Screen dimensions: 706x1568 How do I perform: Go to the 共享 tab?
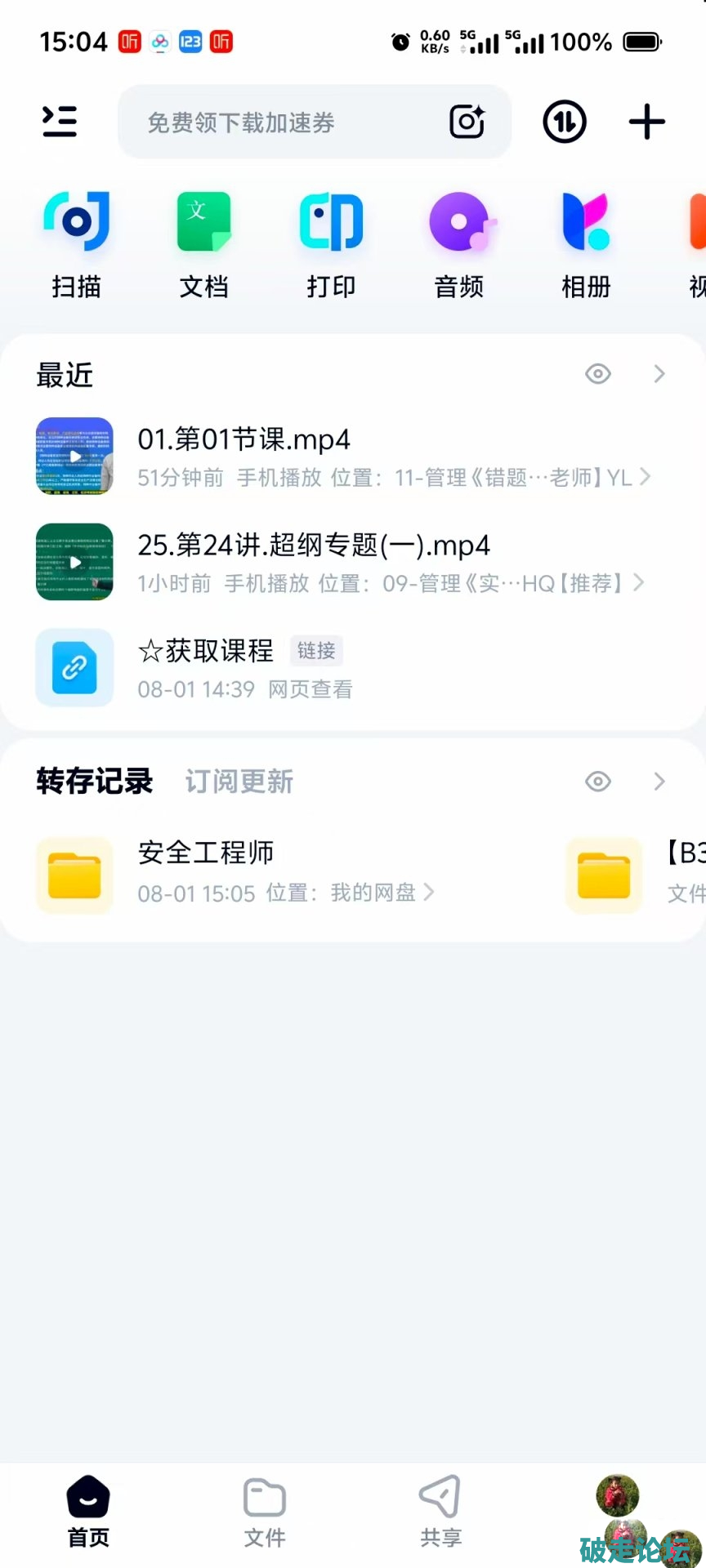[440, 1511]
